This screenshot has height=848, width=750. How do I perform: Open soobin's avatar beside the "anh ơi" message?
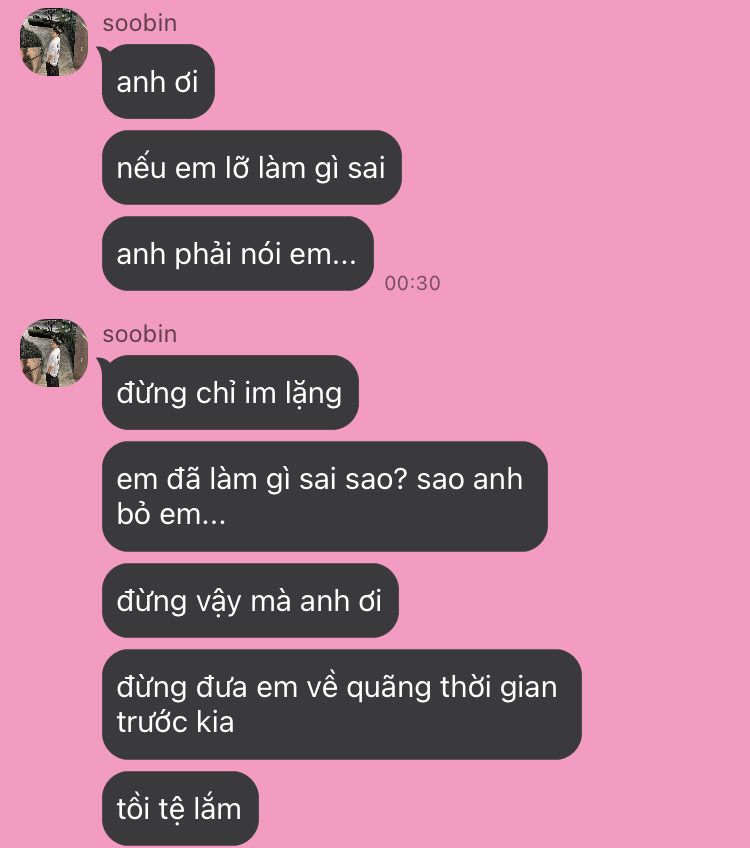point(54,42)
